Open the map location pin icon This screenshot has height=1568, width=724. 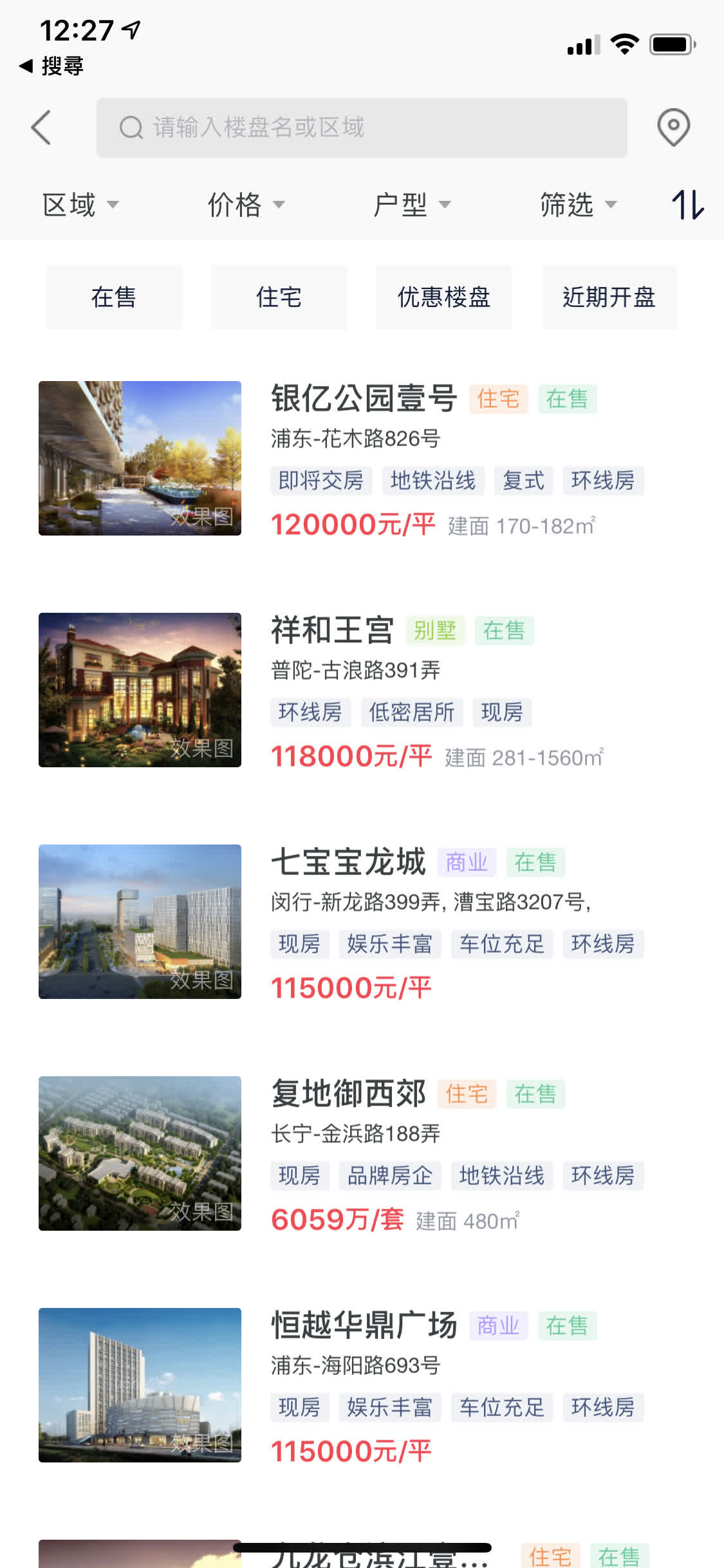point(673,127)
